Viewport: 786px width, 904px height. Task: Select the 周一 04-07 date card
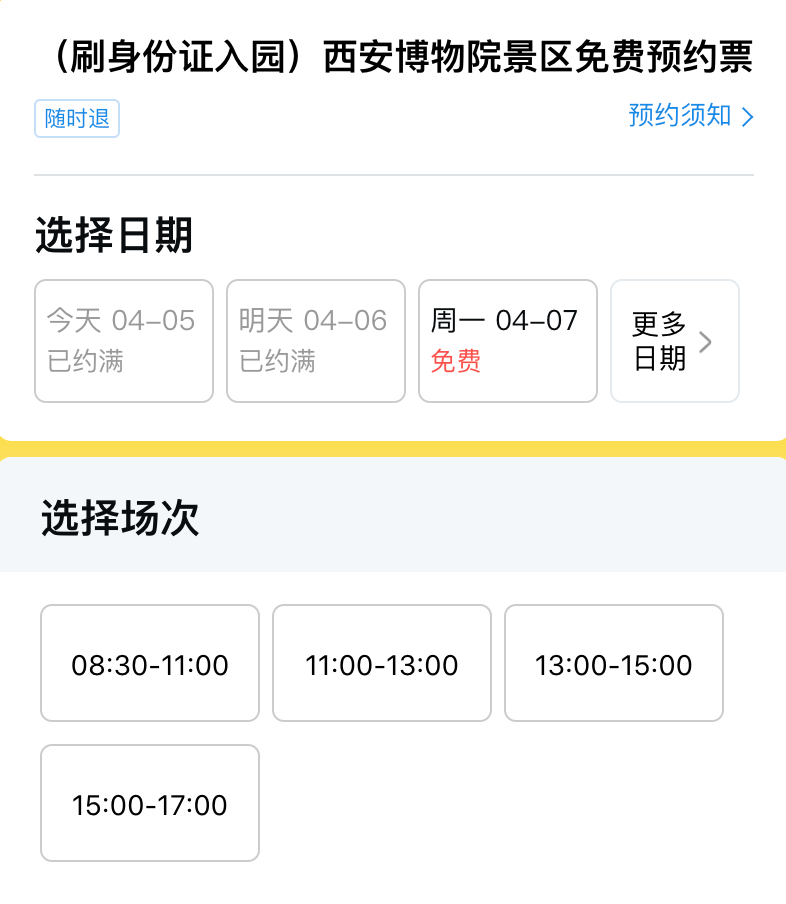tap(507, 341)
